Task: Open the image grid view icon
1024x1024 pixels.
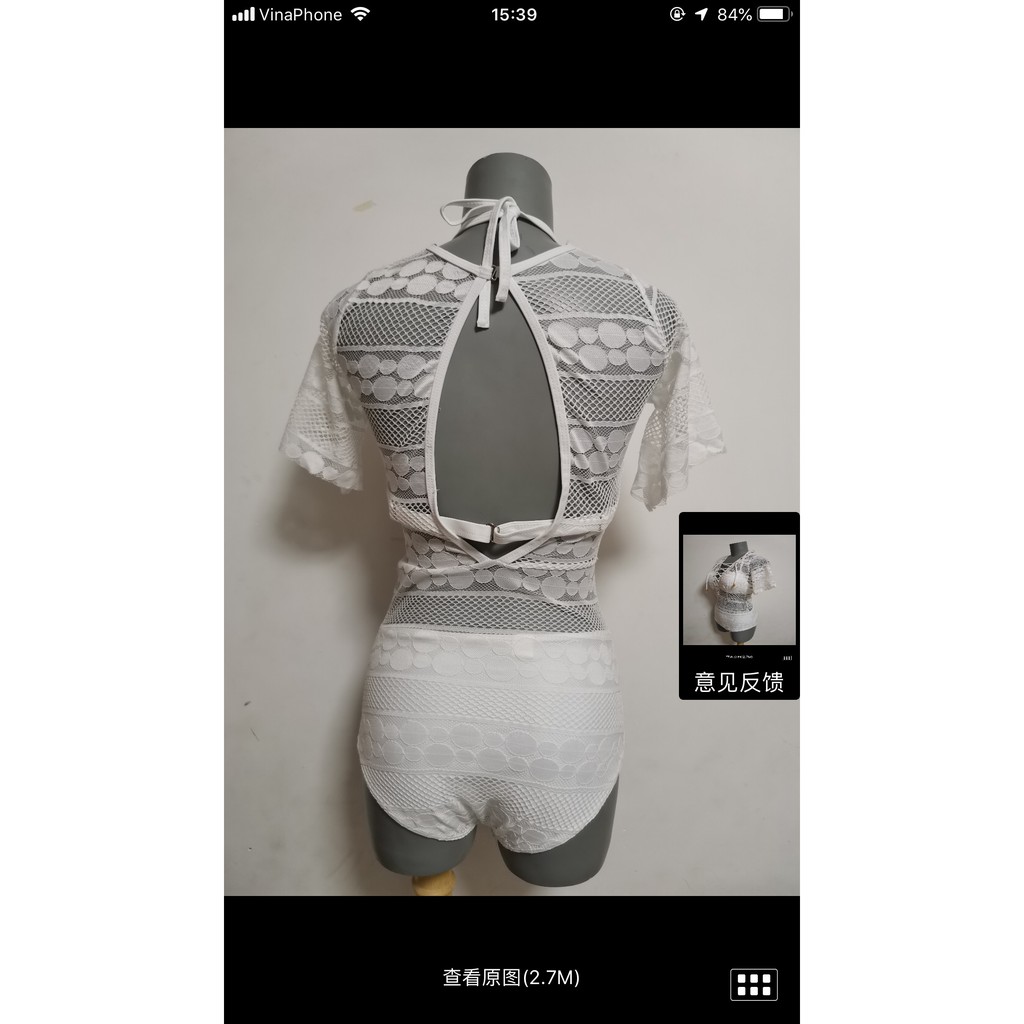Action: [754, 983]
